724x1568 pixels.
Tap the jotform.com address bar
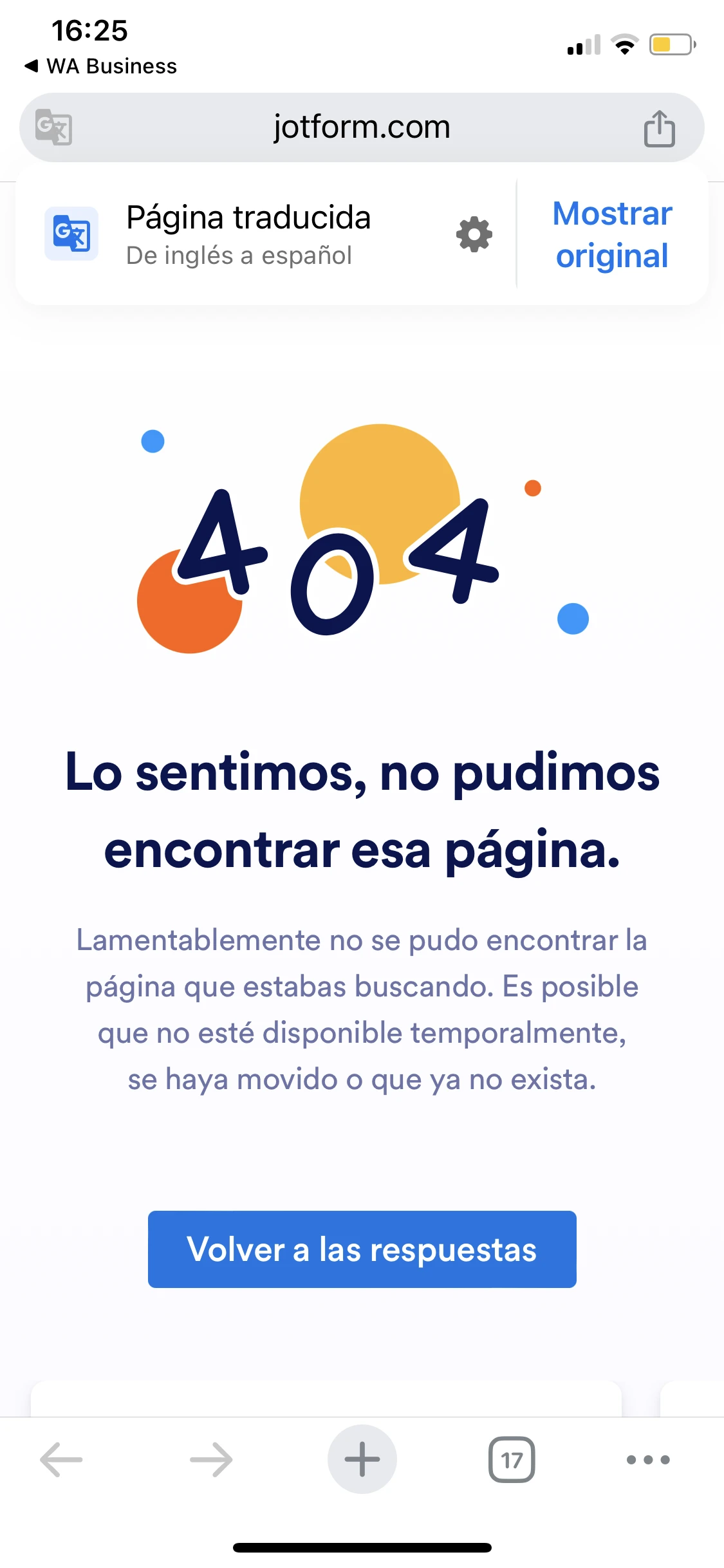[x=362, y=127]
